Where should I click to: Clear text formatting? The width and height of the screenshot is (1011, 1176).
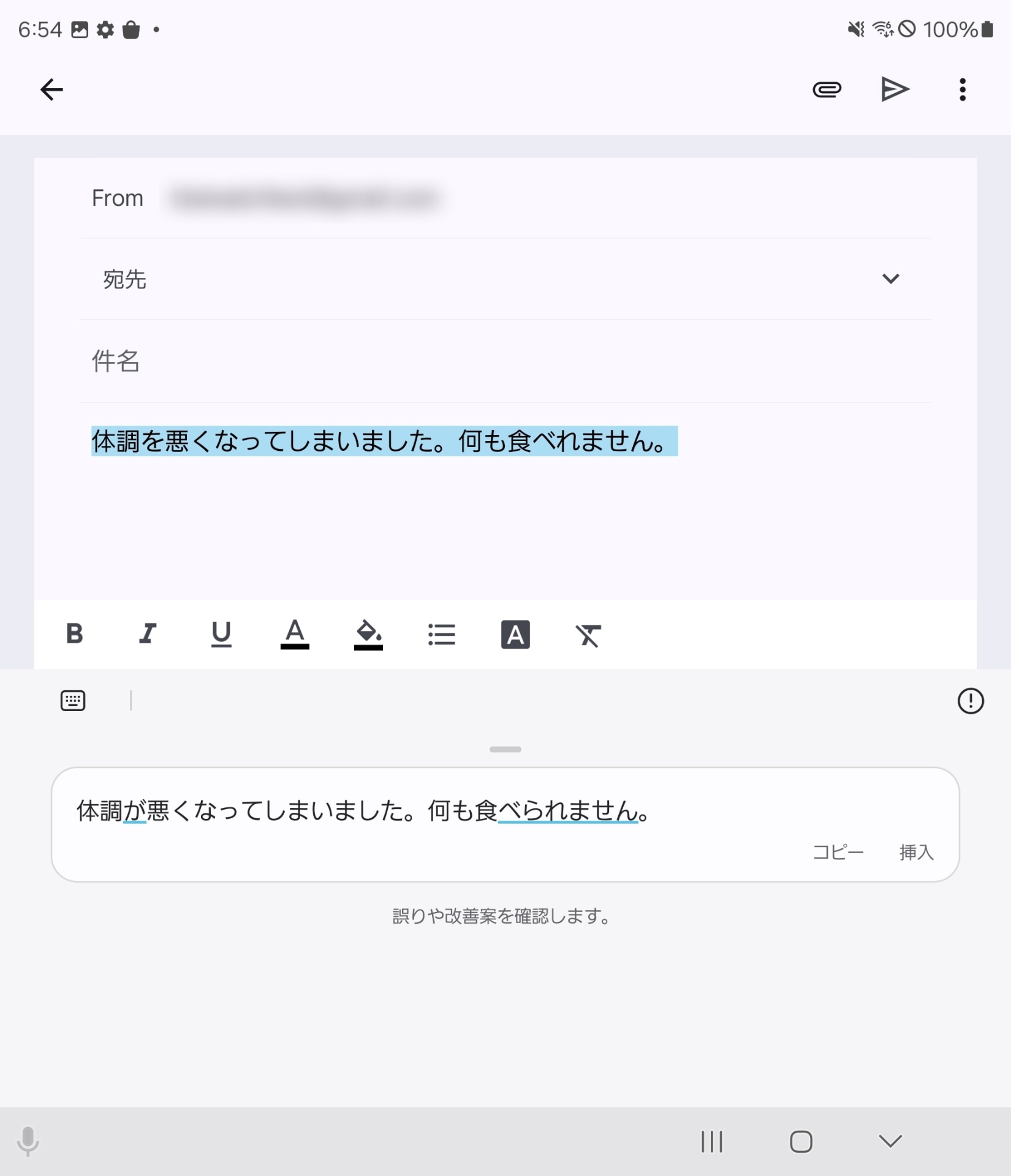pyautogui.click(x=588, y=635)
